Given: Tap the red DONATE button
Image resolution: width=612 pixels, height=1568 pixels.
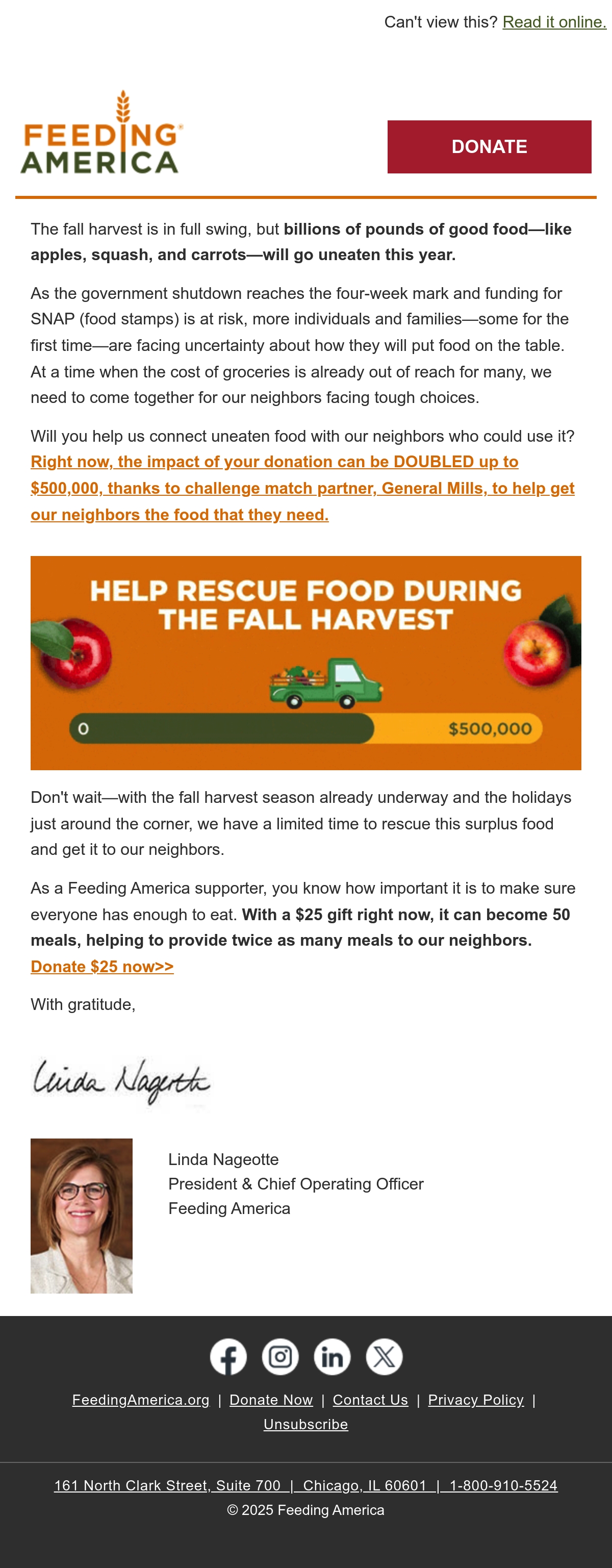Looking at the screenshot, I should coord(489,147).
